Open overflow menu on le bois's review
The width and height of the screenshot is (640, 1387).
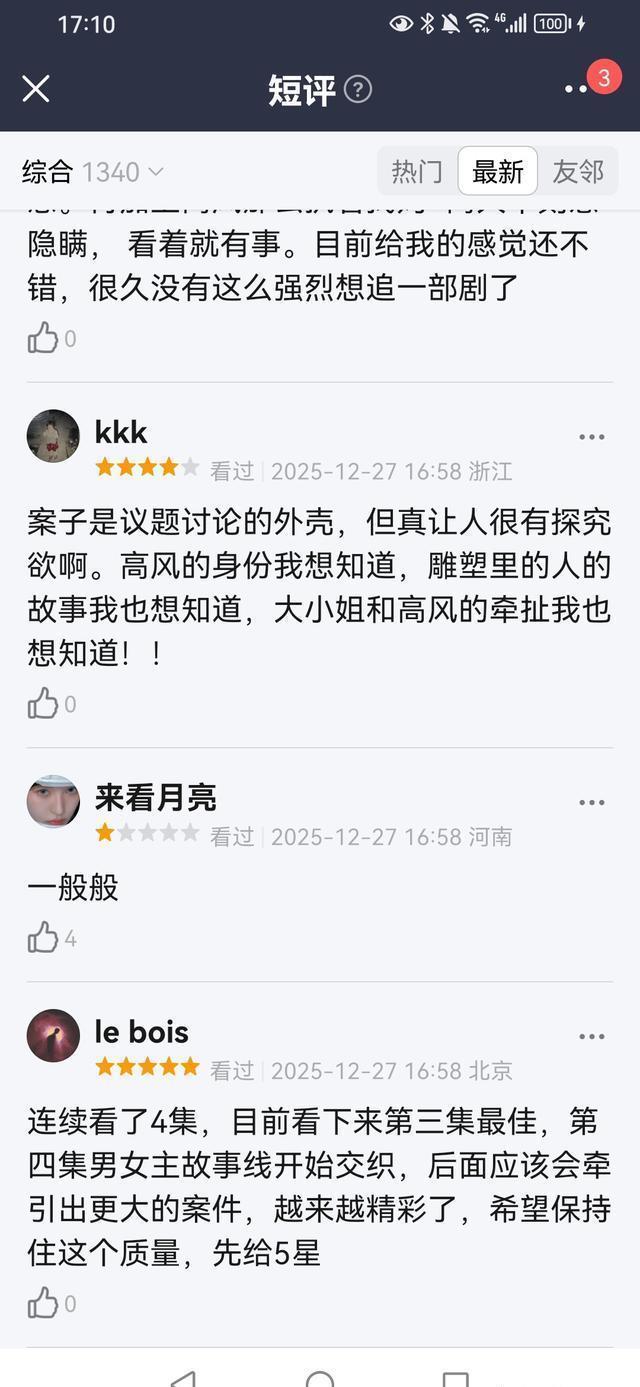pos(592,1037)
